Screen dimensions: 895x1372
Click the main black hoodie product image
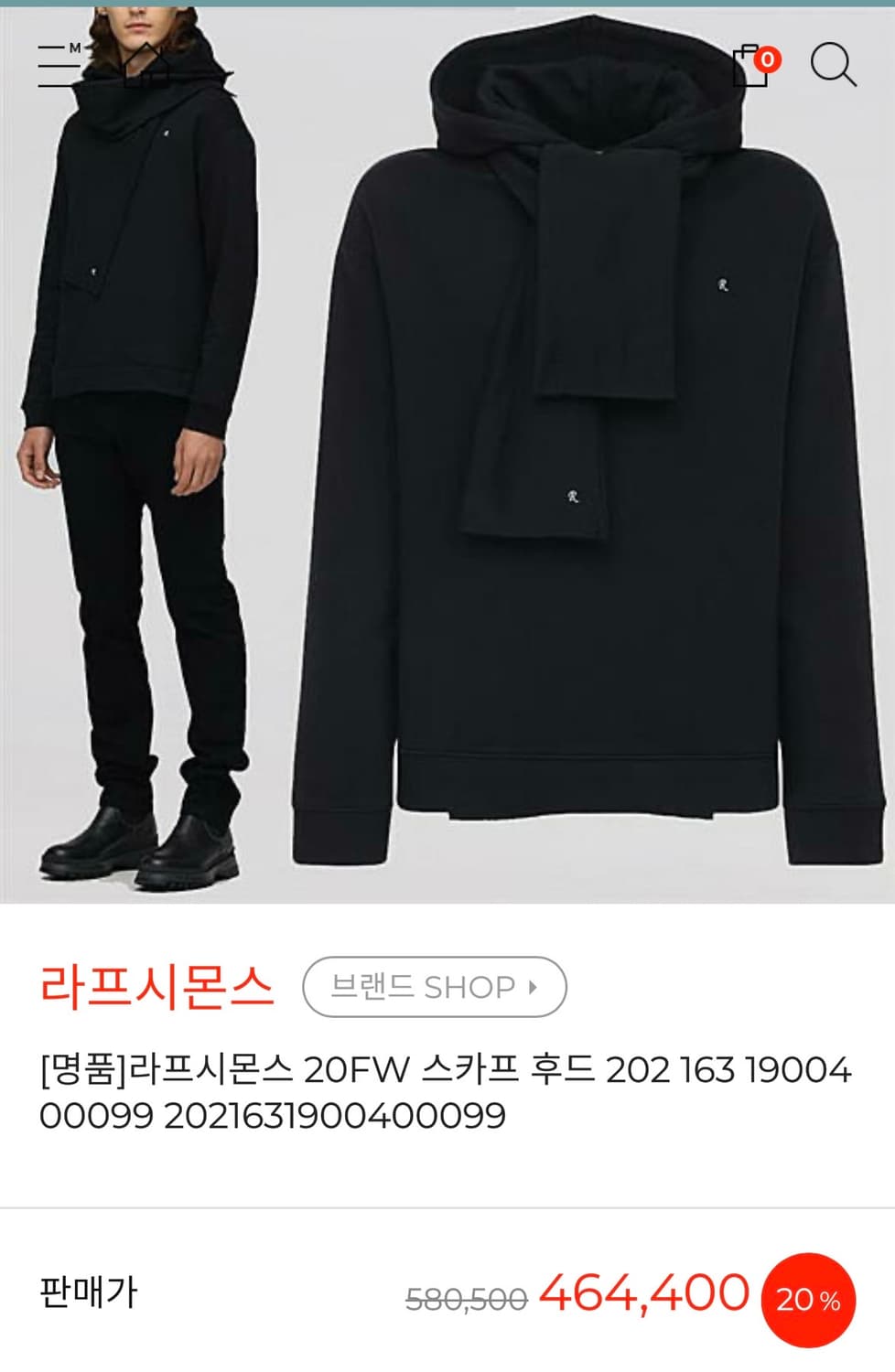[567, 457]
